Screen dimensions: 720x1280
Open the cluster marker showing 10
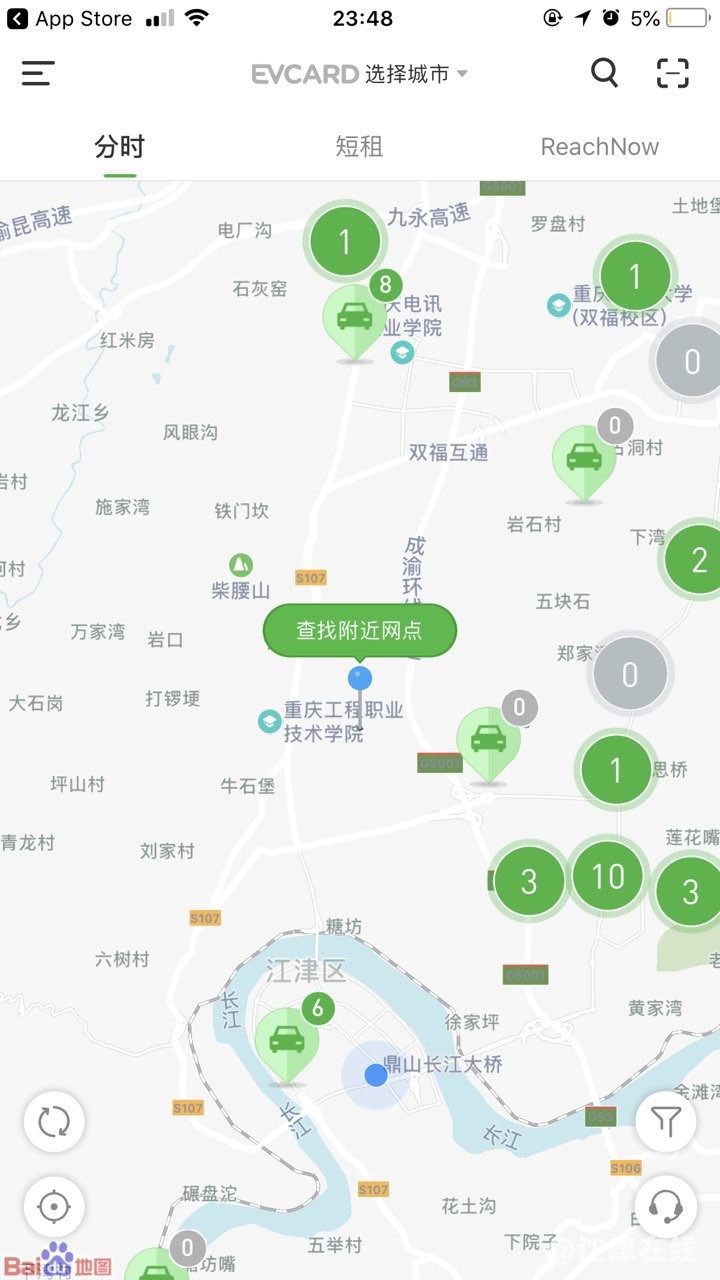(608, 877)
